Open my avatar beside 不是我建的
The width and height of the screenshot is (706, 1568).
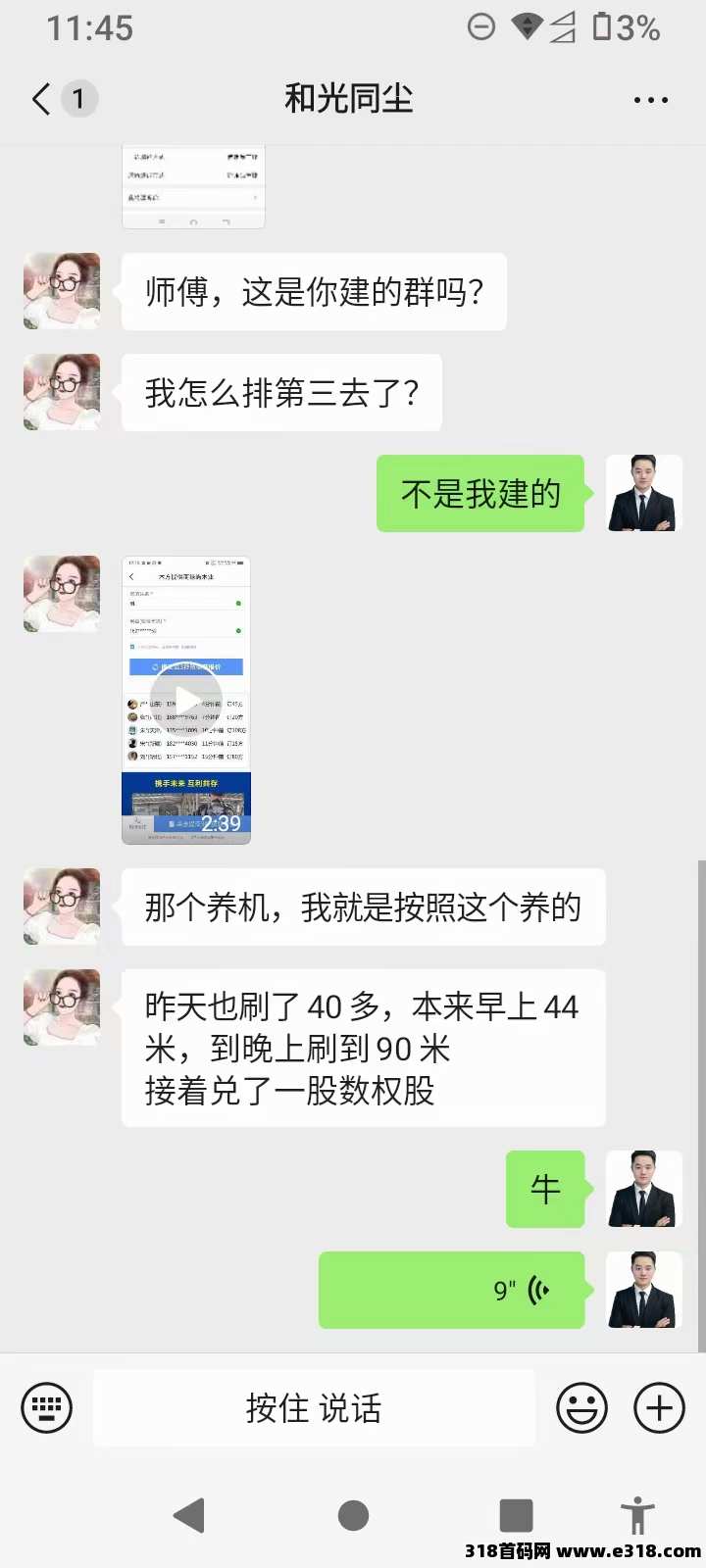pos(644,494)
